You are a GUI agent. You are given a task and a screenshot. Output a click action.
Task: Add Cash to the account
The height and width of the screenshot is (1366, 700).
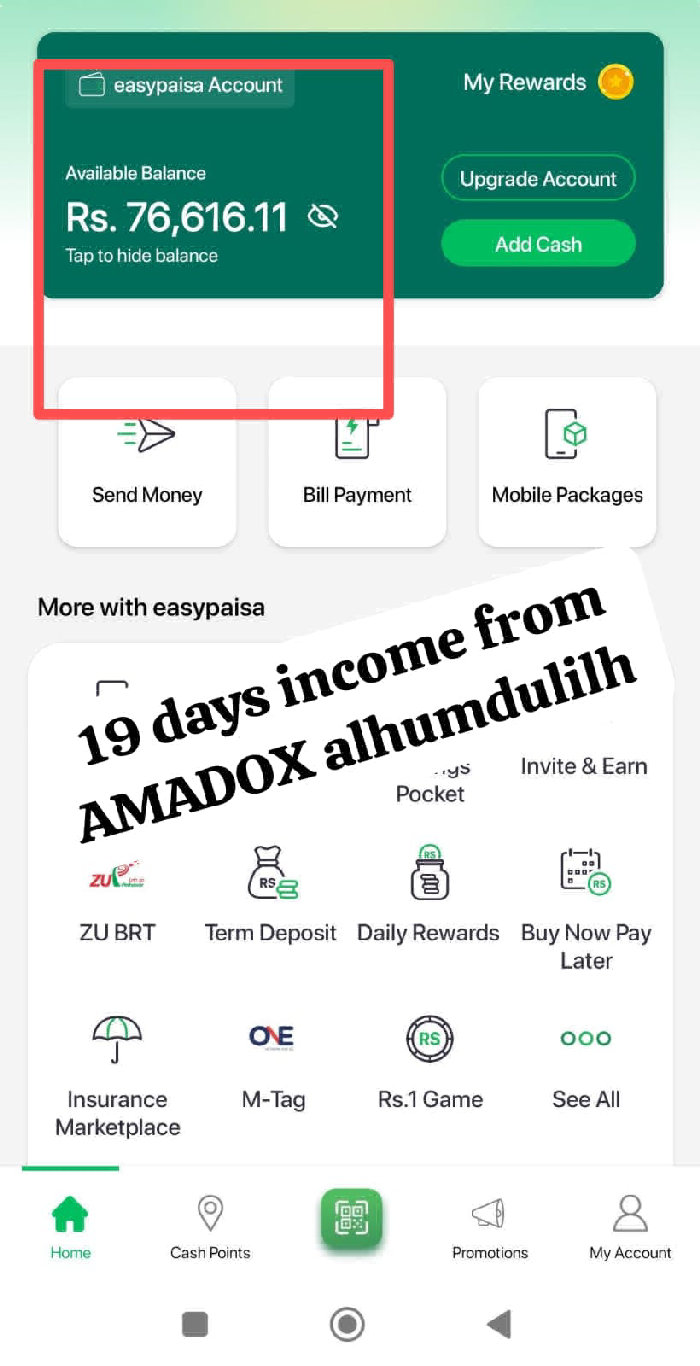(x=538, y=244)
